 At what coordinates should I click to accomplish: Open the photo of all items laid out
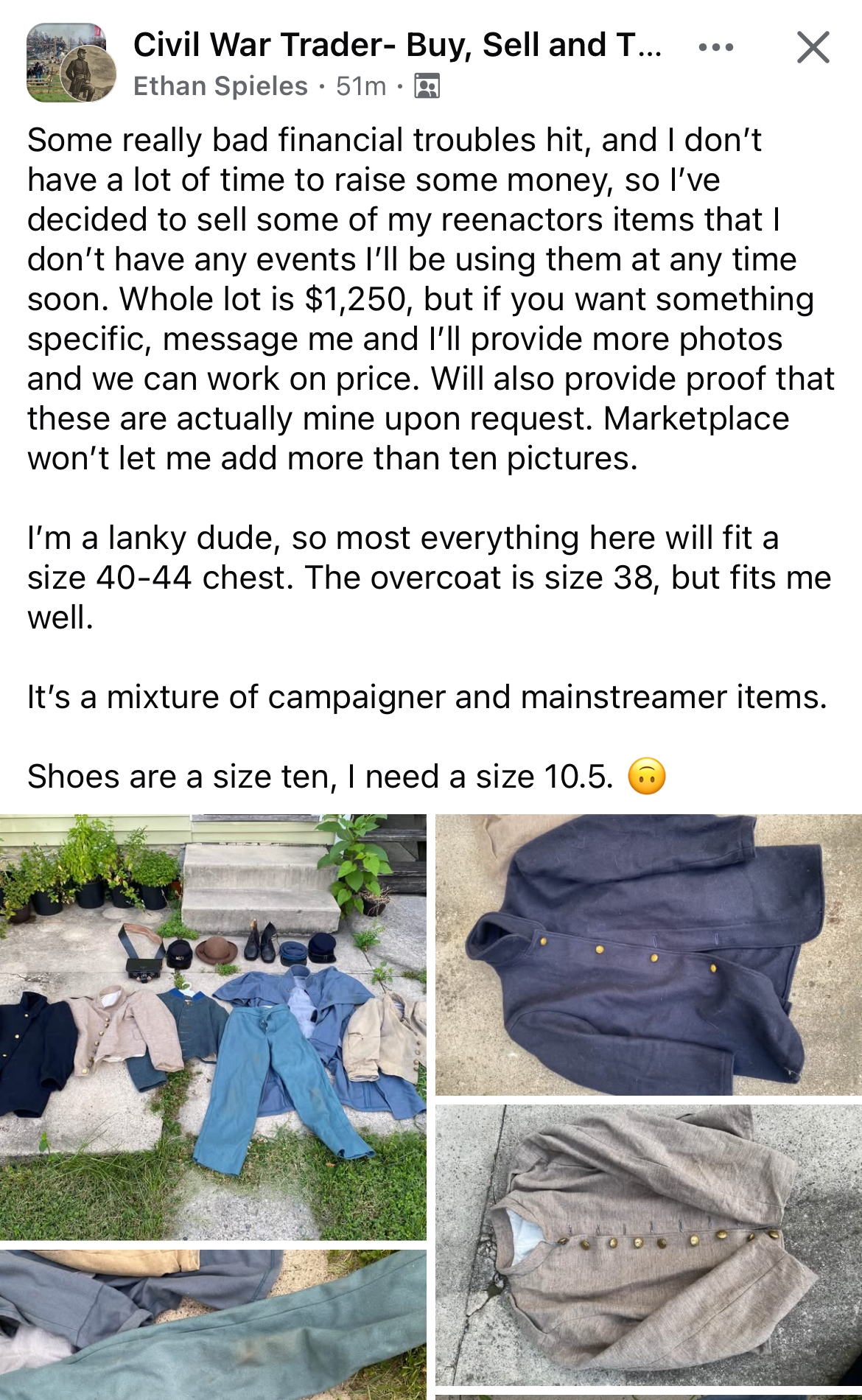click(x=213, y=1026)
